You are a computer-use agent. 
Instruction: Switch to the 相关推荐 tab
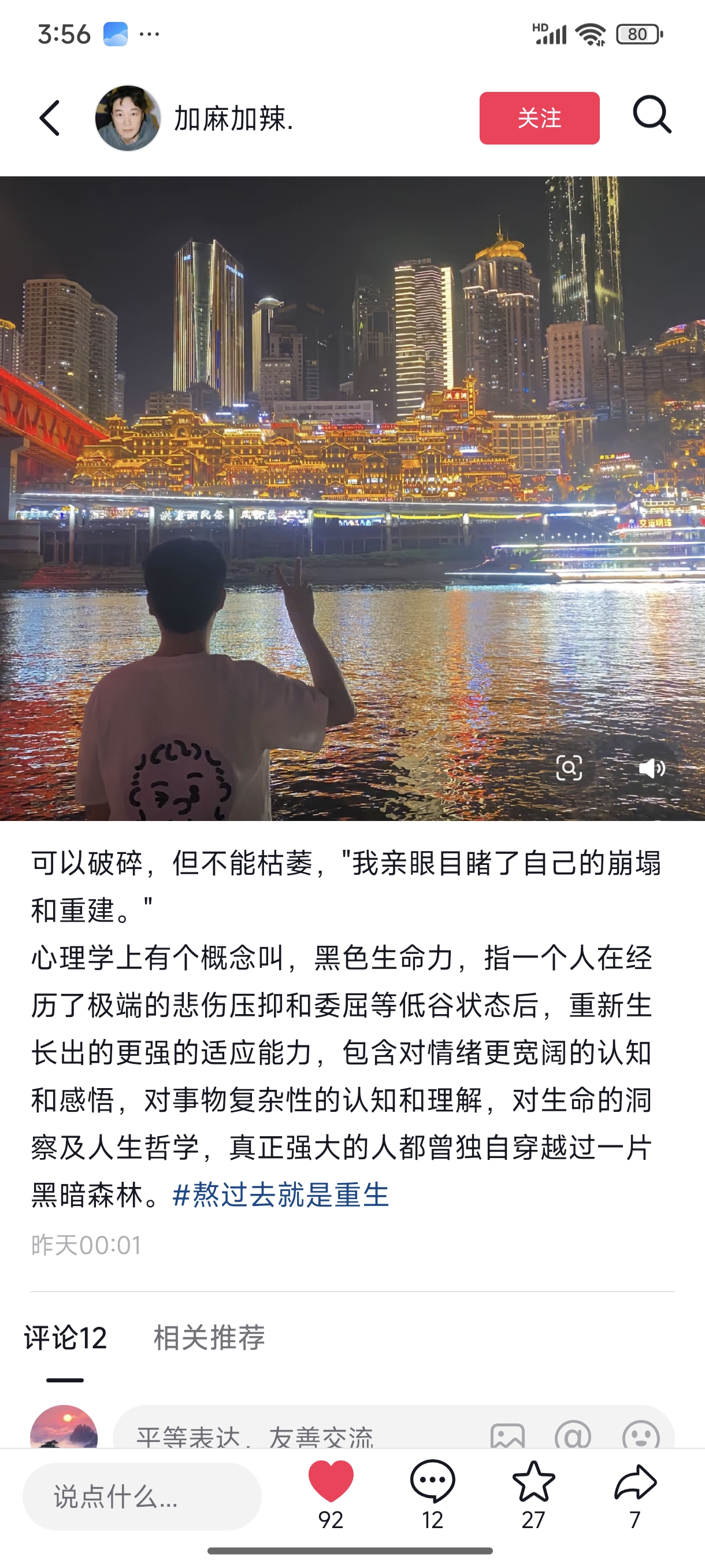tap(209, 1337)
